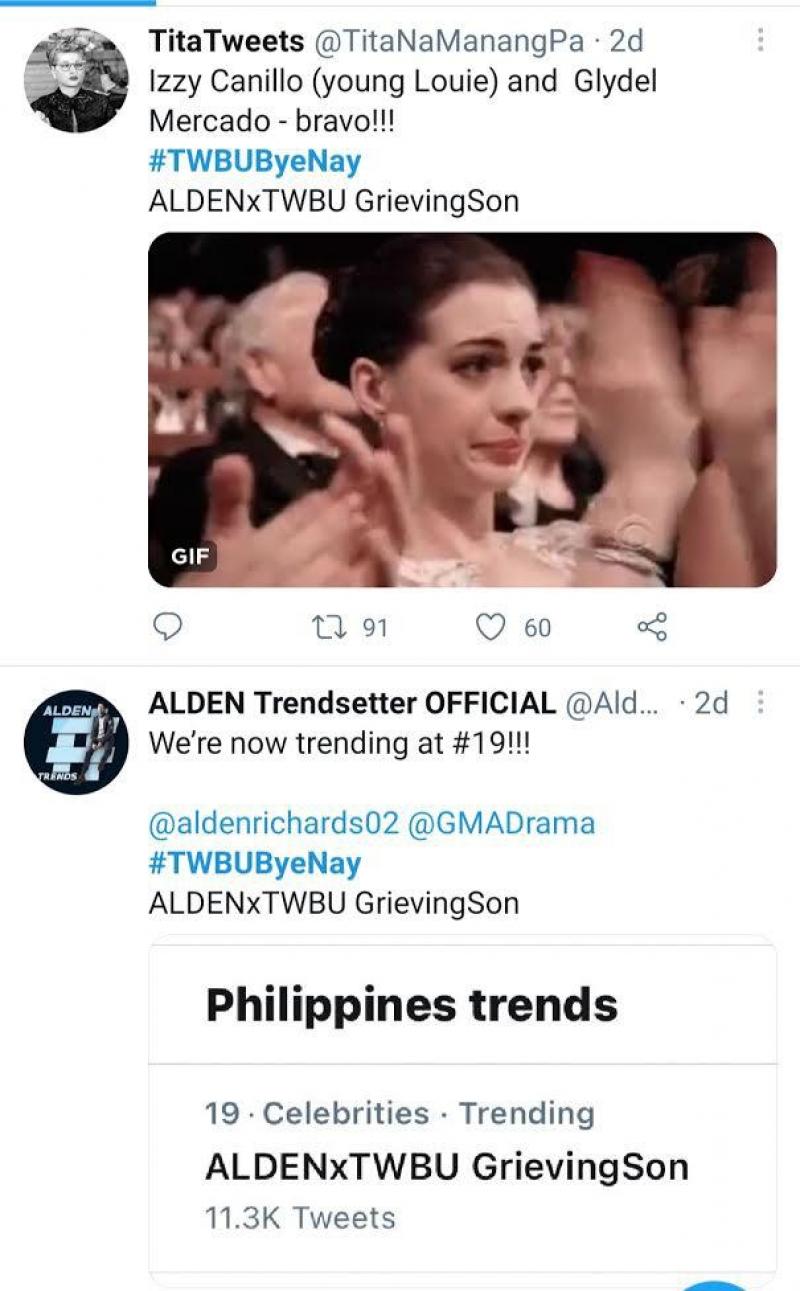View the Philippines trends screenshot image
Screen dimensions: 800x1291
(x=462, y=1110)
